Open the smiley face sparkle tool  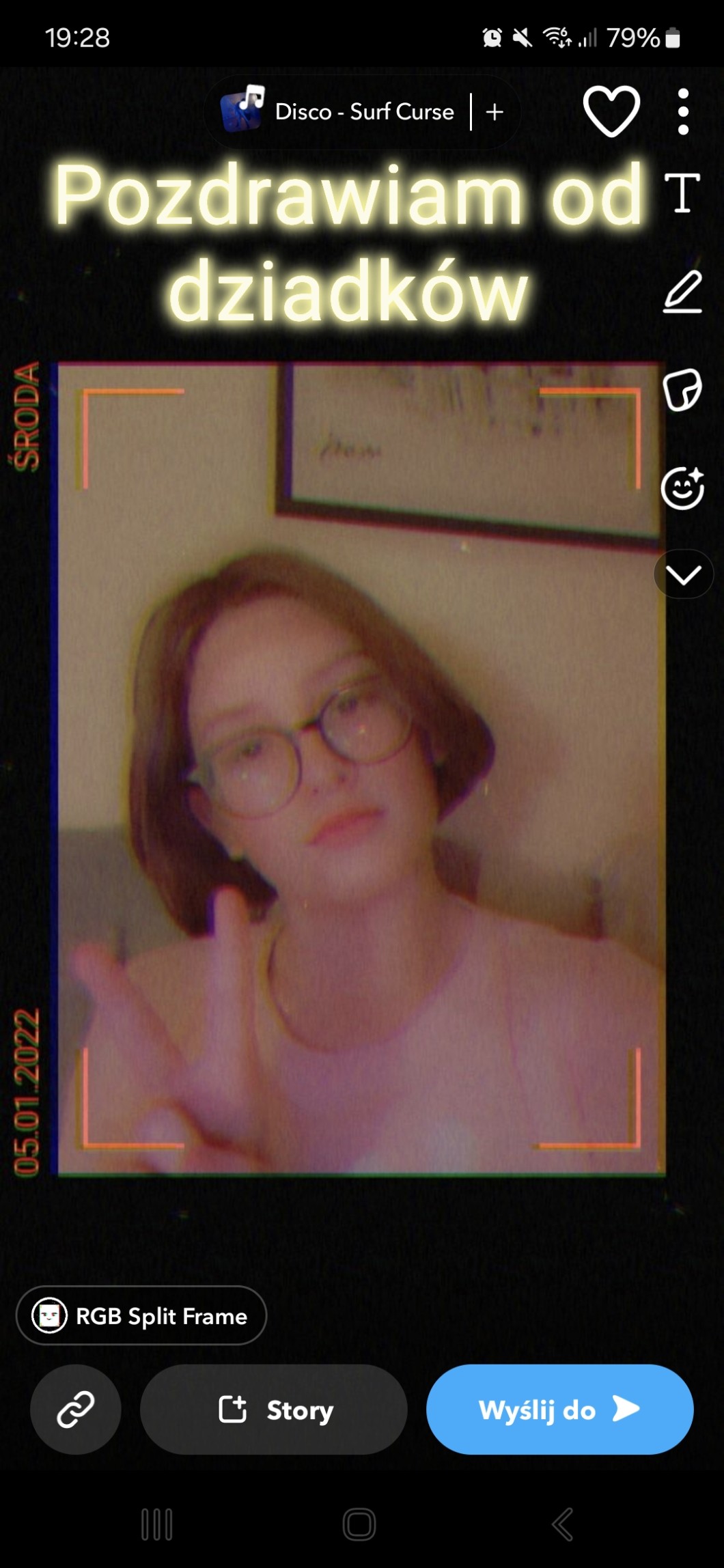pos(682,488)
